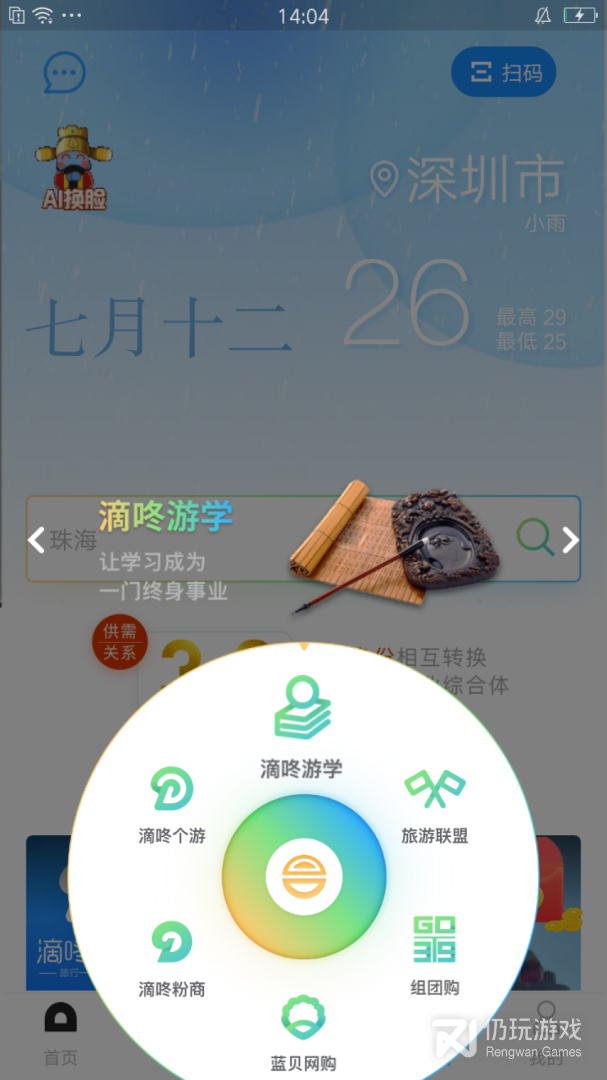The image size is (607, 1080).
Task: Tap the 扫码 scan button
Action: [x=503, y=73]
